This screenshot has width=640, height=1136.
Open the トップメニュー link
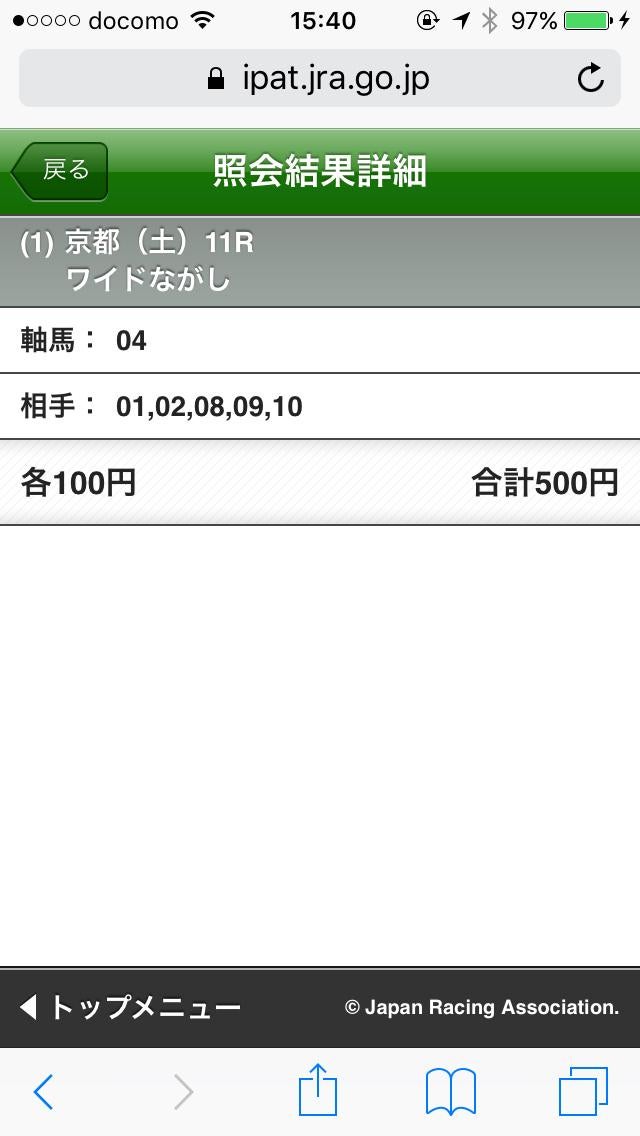tap(130, 1008)
